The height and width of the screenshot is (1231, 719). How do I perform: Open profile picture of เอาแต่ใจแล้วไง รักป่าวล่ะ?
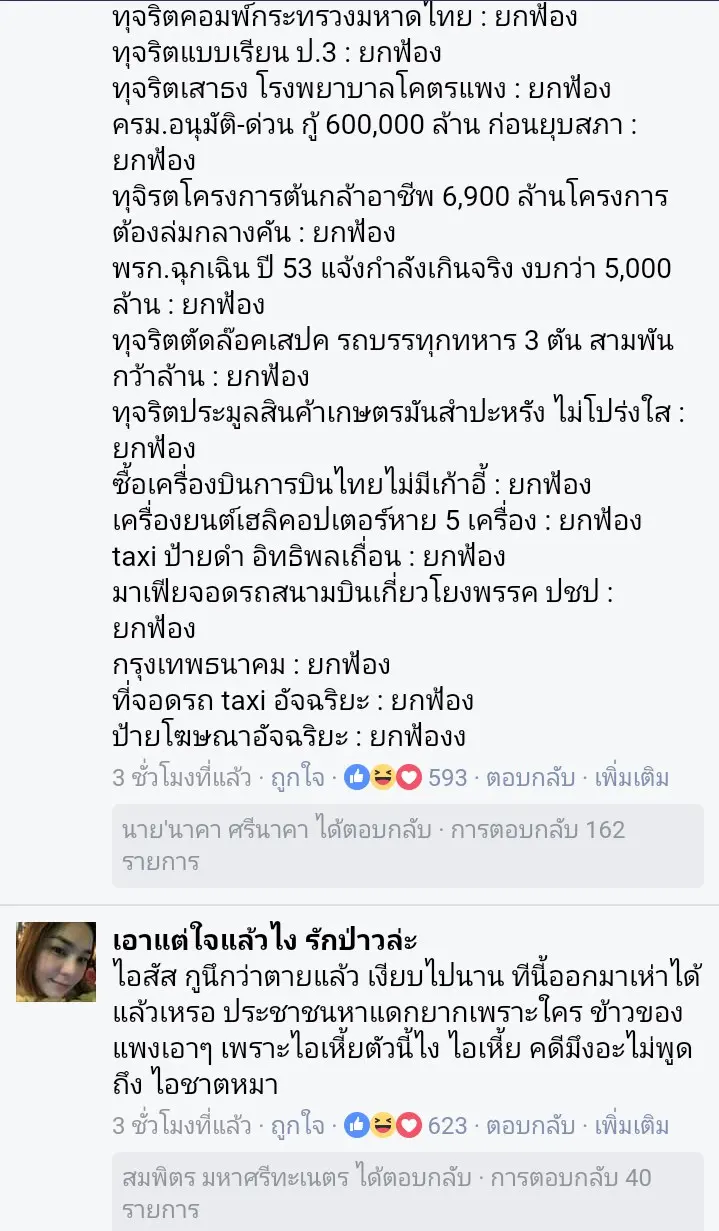tap(56, 962)
